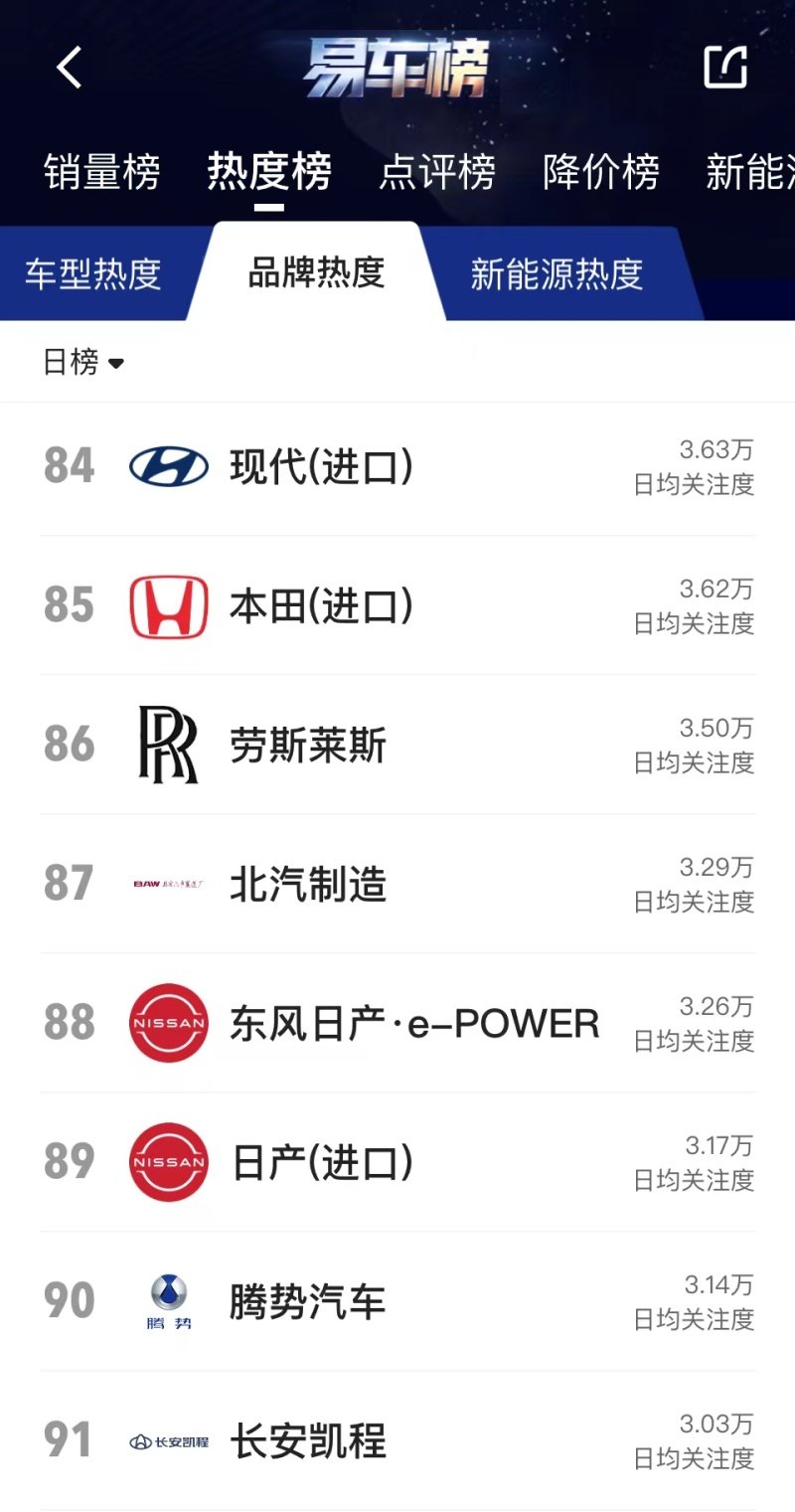Open 北汽制造 brand row
This screenshot has height=1512, width=795.
pos(397,884)
